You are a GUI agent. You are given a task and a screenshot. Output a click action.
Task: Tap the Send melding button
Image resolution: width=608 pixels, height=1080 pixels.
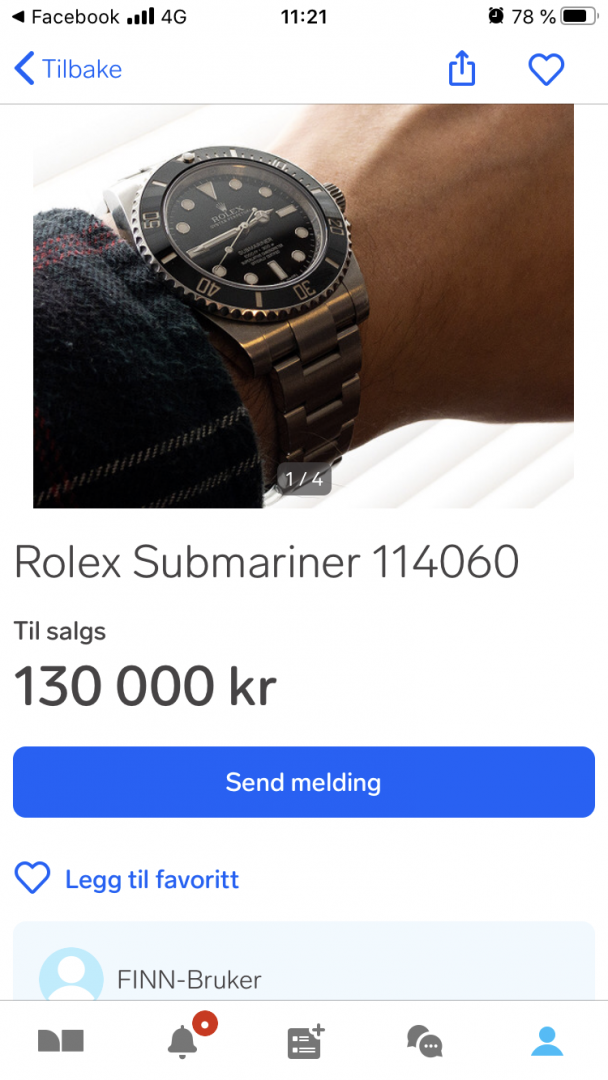click(303, 782)
